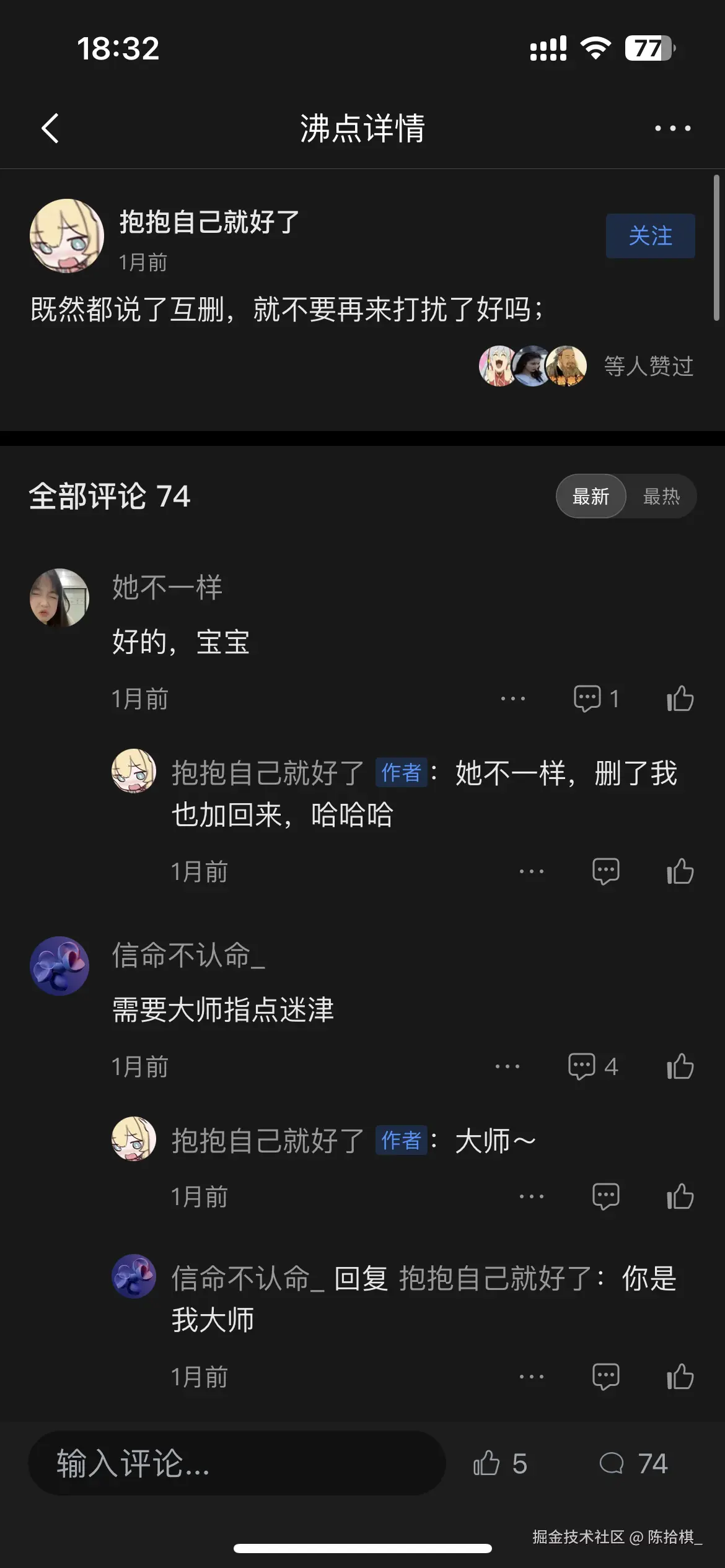
Task: View 4 replies to 需要大师指点迷津
Action: pyautogui.click(x=592, y=1066)
